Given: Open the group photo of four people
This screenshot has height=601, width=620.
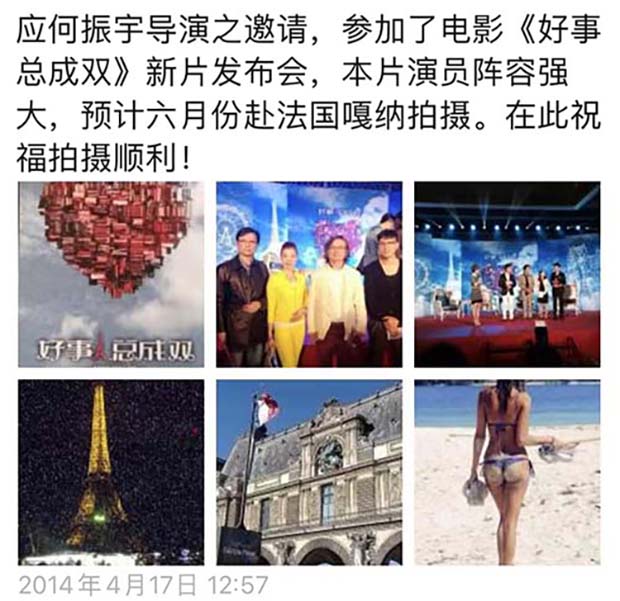Looking at the screenshot, I should pyautogui.click(x=309, y=274).
